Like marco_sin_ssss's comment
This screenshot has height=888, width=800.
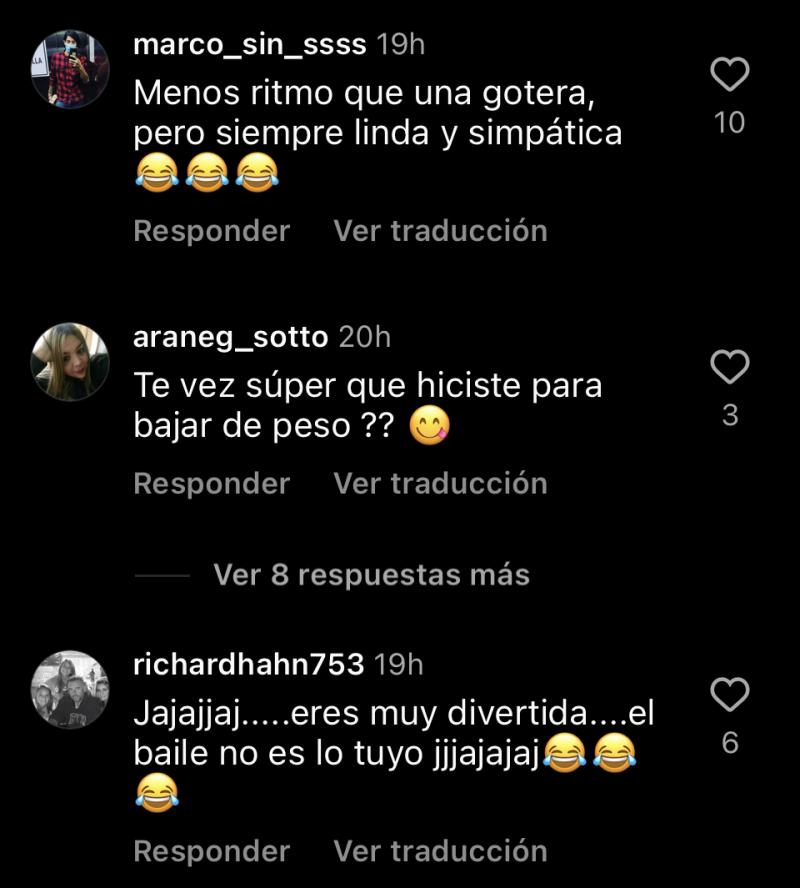[730, 75]
